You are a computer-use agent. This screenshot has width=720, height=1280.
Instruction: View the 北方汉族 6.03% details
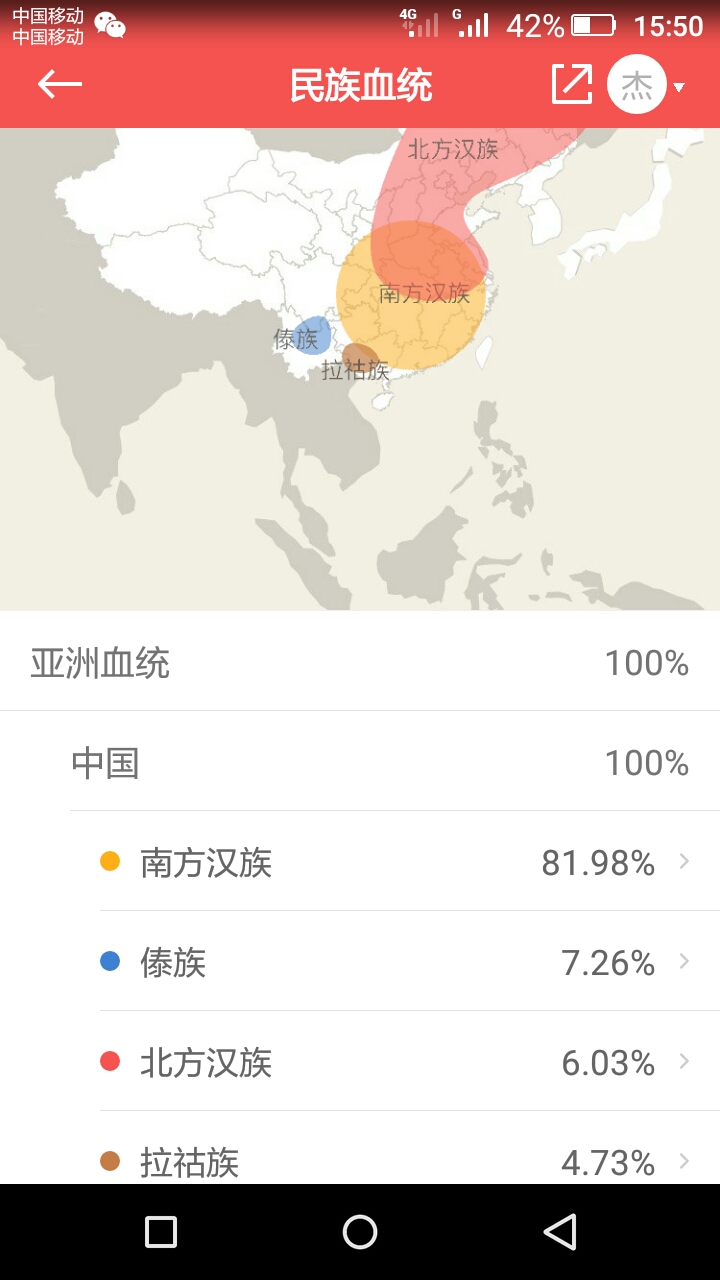[410, 1061]
